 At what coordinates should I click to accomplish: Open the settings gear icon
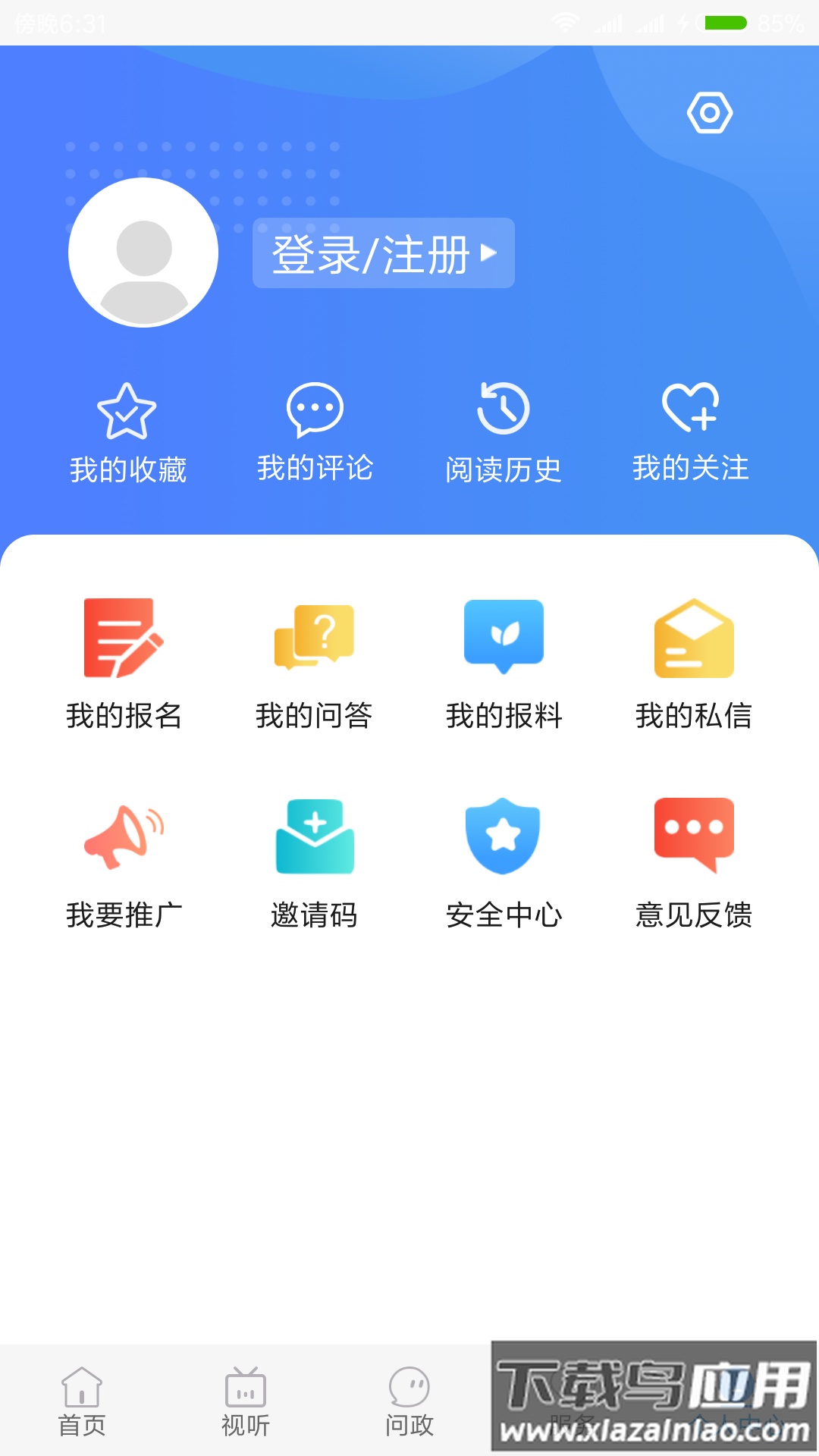coord(710,112)
